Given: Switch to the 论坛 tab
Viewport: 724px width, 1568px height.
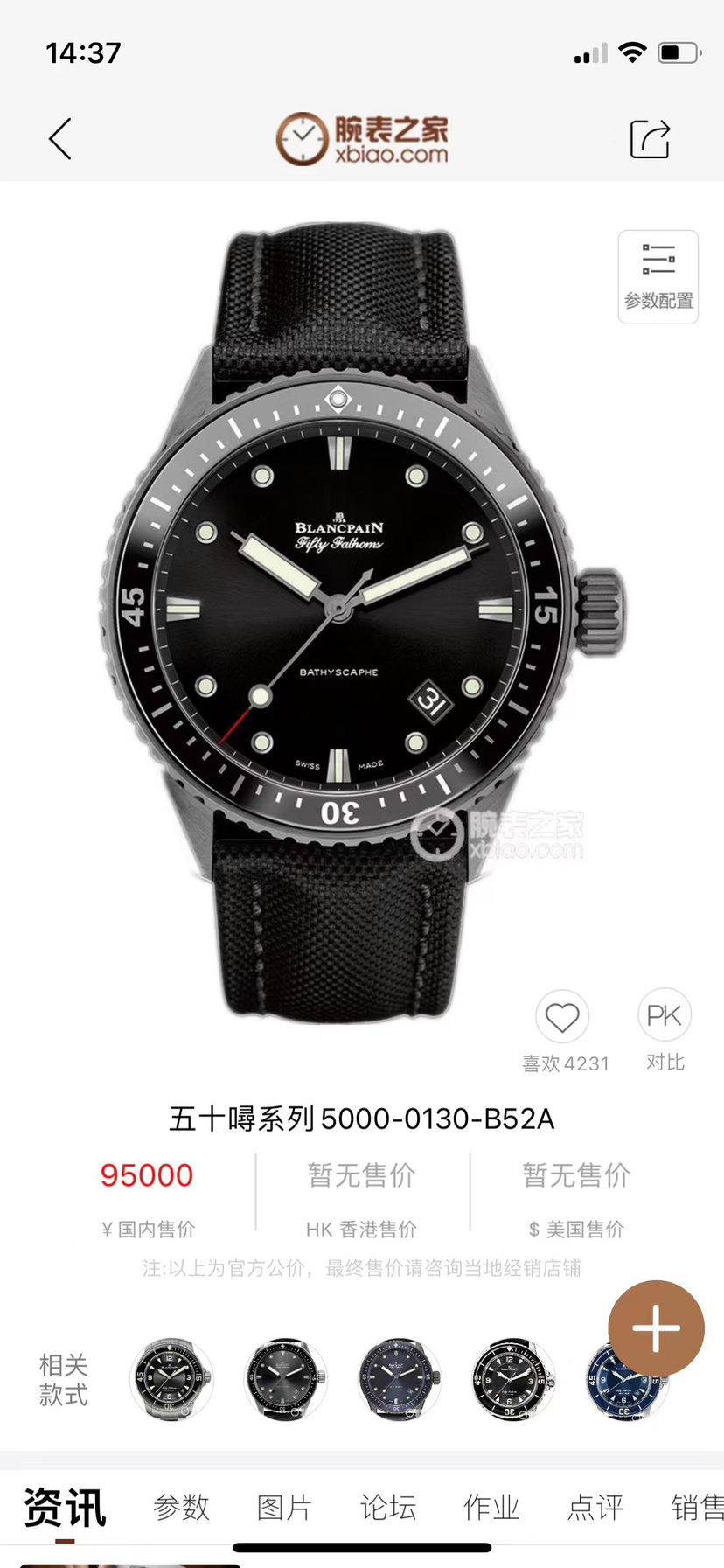Looking at the screenshot, I should (388, 1508).
